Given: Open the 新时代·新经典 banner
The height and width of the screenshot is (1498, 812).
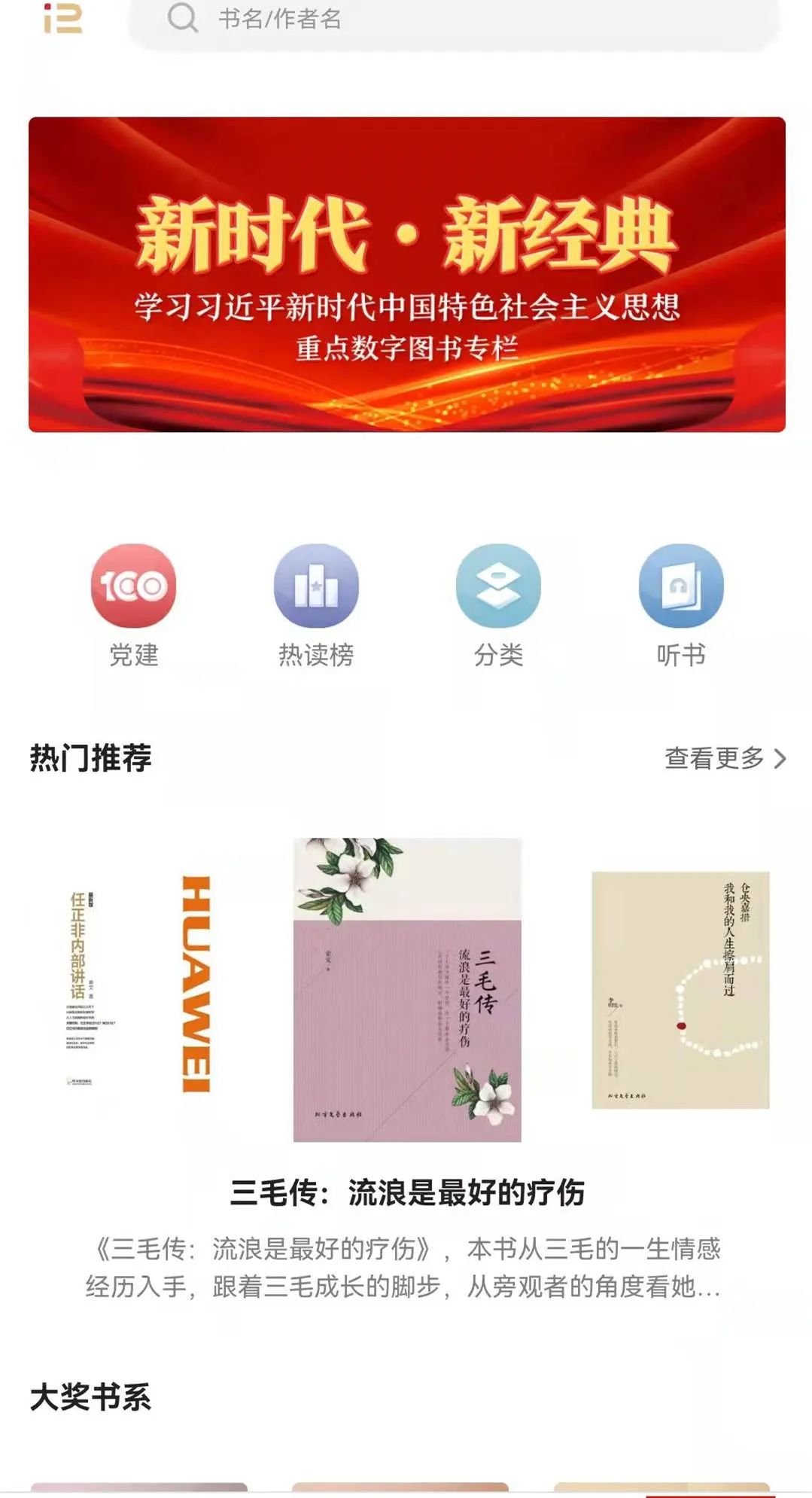Looking at the screenshot, I should [406, 275].
